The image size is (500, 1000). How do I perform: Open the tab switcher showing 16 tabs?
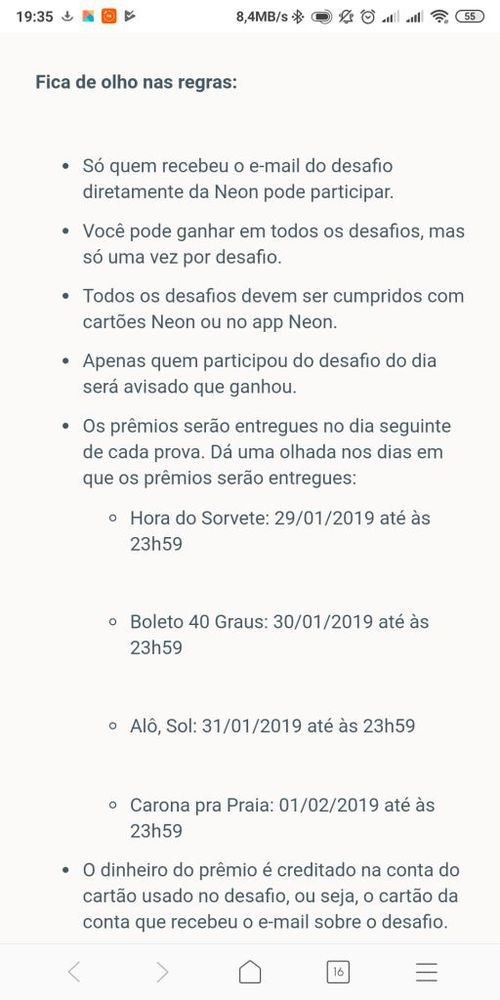pyautogui.click(x=338, y=972)
